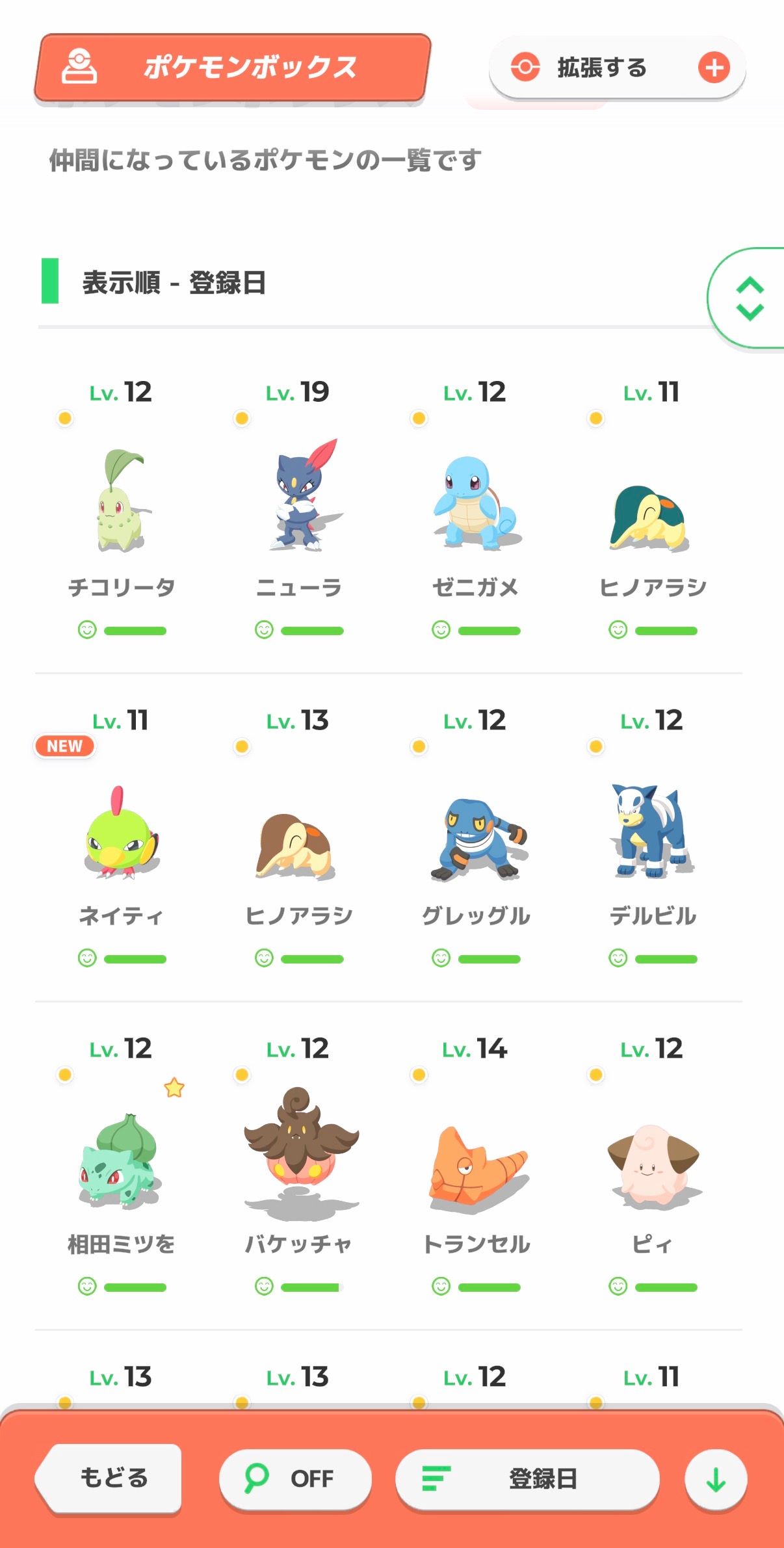Viewport: 784px width, 1548px height.
Task: Check the NEW ネイティ
Action: (122, 835)
